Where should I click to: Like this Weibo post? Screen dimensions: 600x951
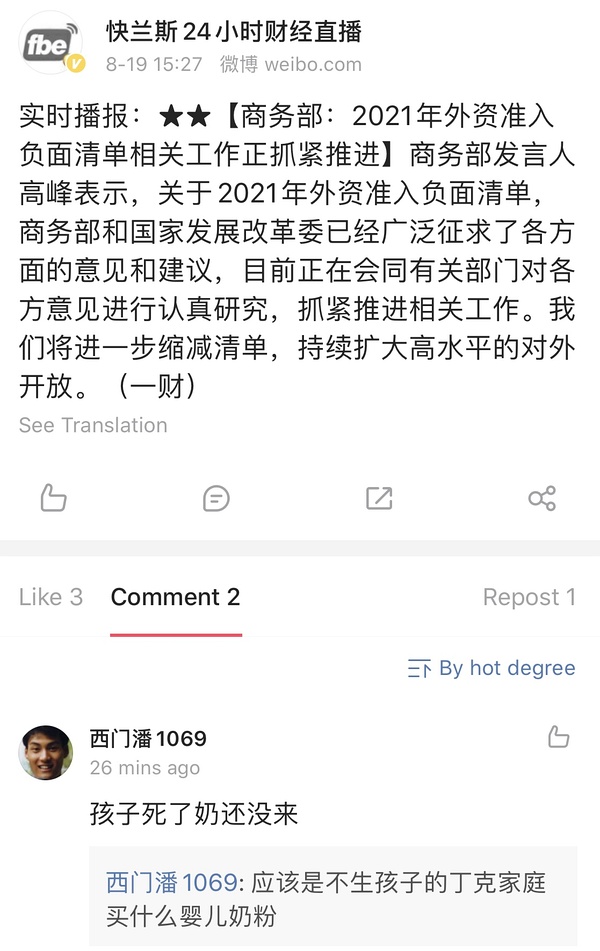[53, 498]
